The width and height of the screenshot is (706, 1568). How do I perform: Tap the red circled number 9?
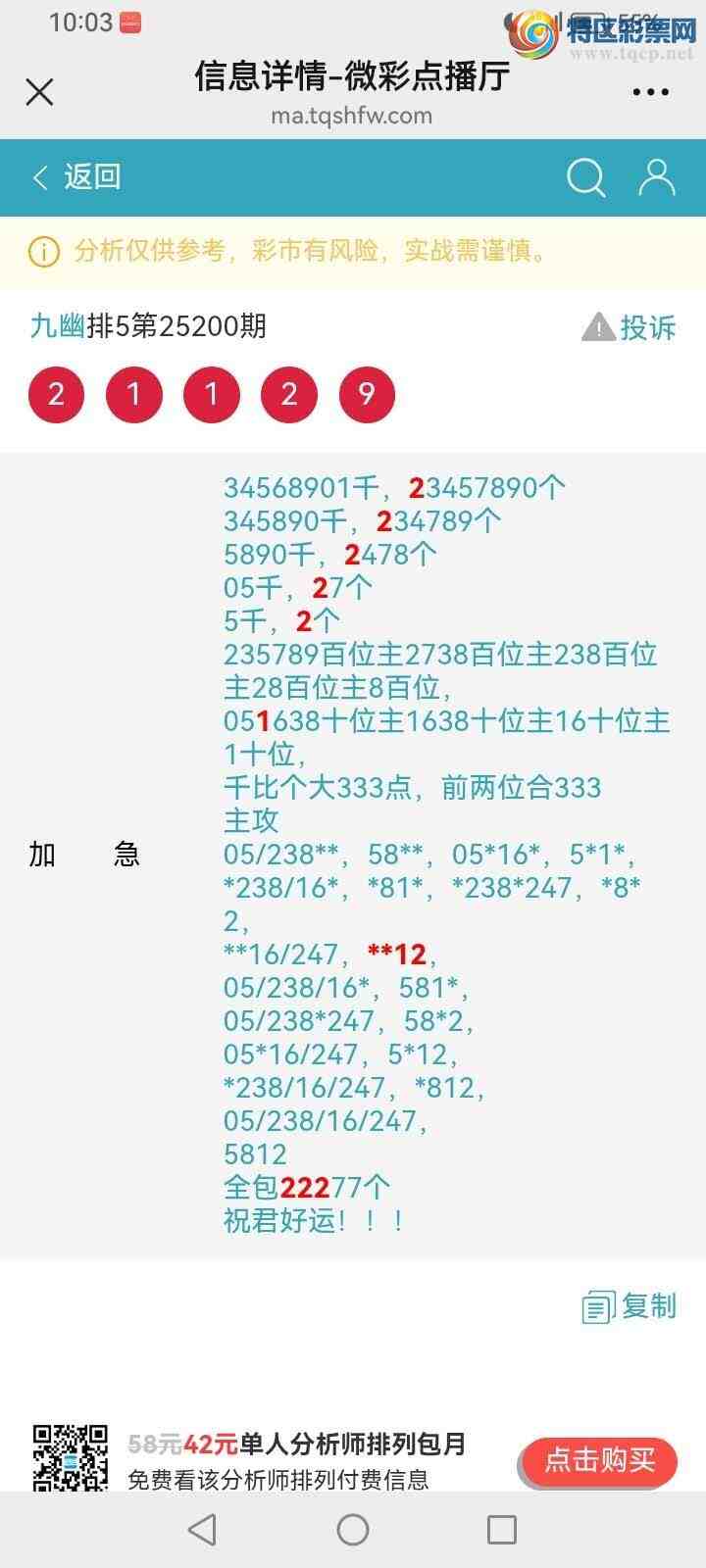(x=366, y=394)
